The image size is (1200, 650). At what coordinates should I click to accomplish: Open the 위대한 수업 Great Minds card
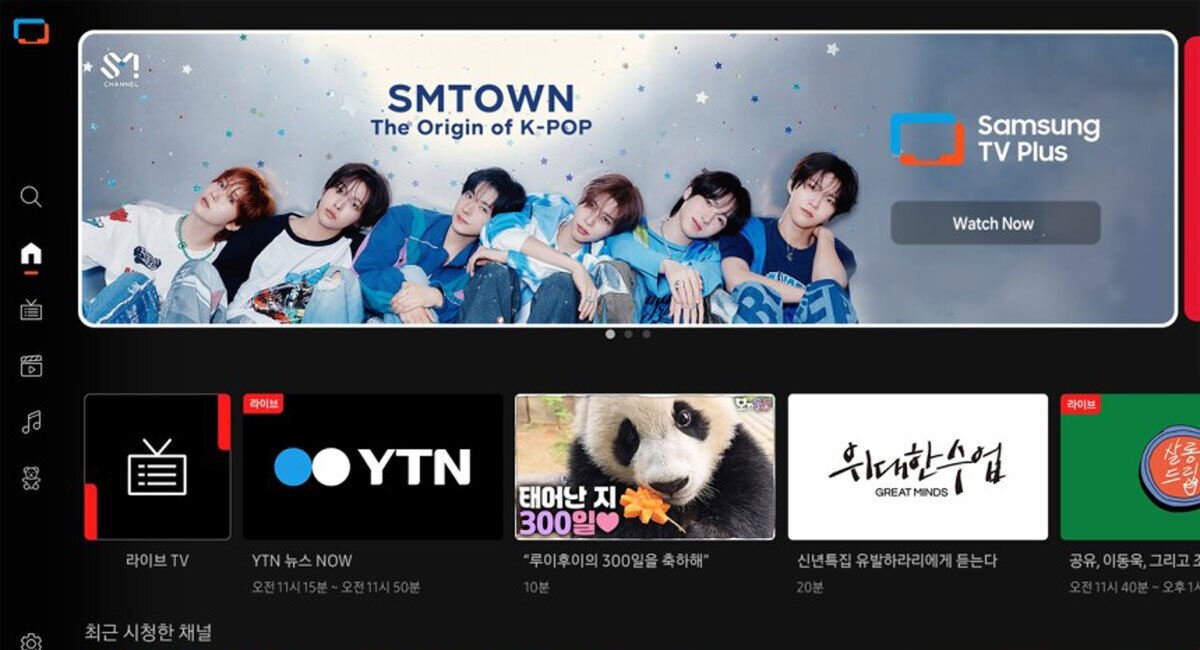coord(917,467)
